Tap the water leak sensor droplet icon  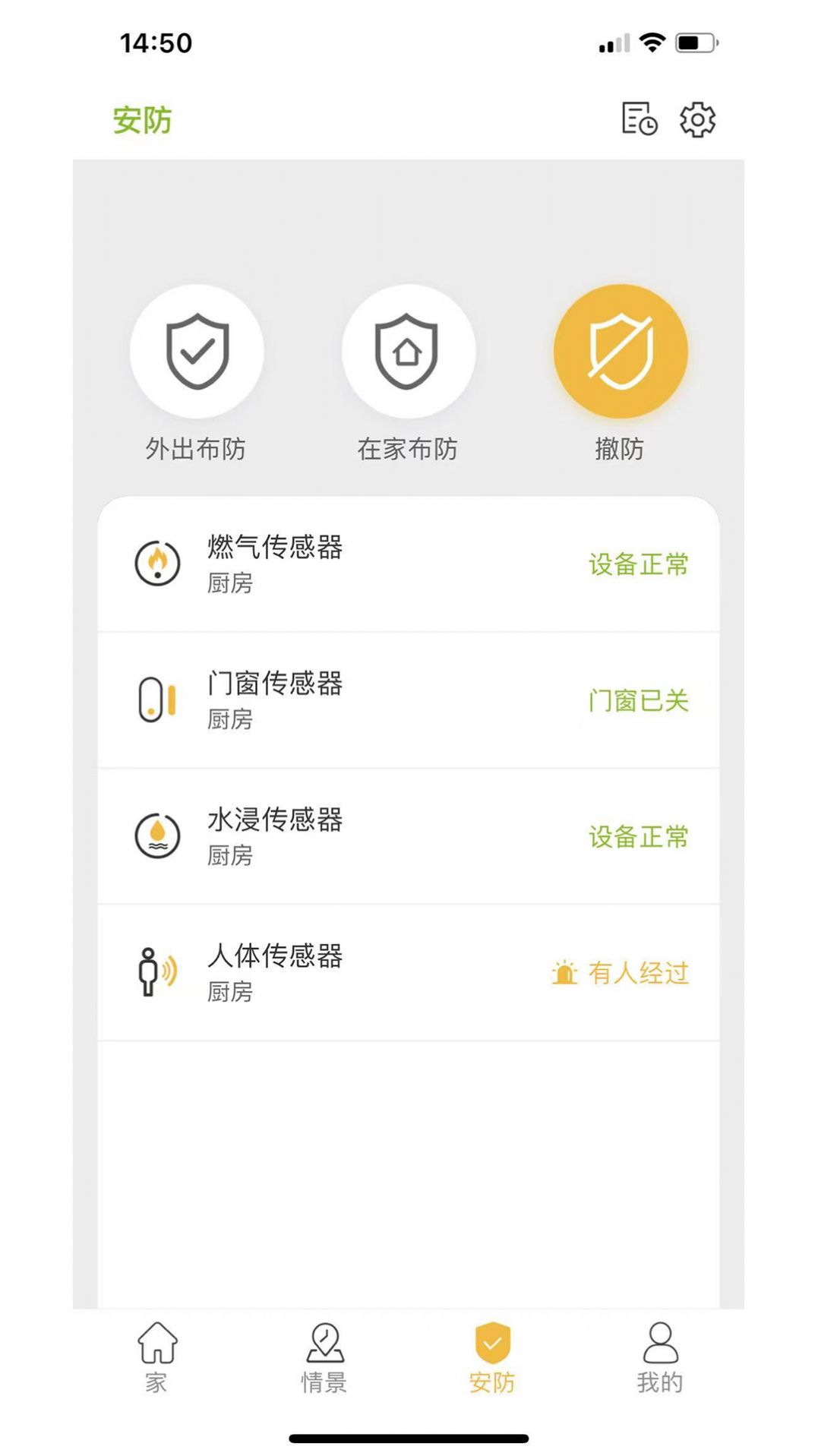coord(157,835)
